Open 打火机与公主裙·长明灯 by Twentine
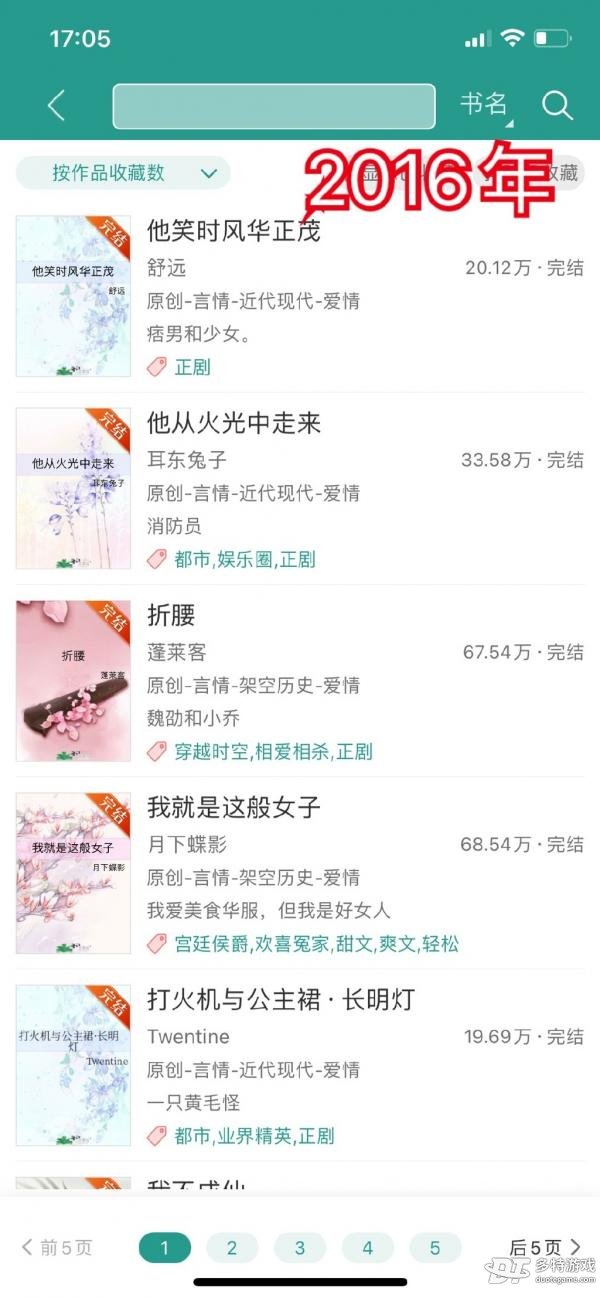Screen dimensions: 600x1298 point(280,1000)
